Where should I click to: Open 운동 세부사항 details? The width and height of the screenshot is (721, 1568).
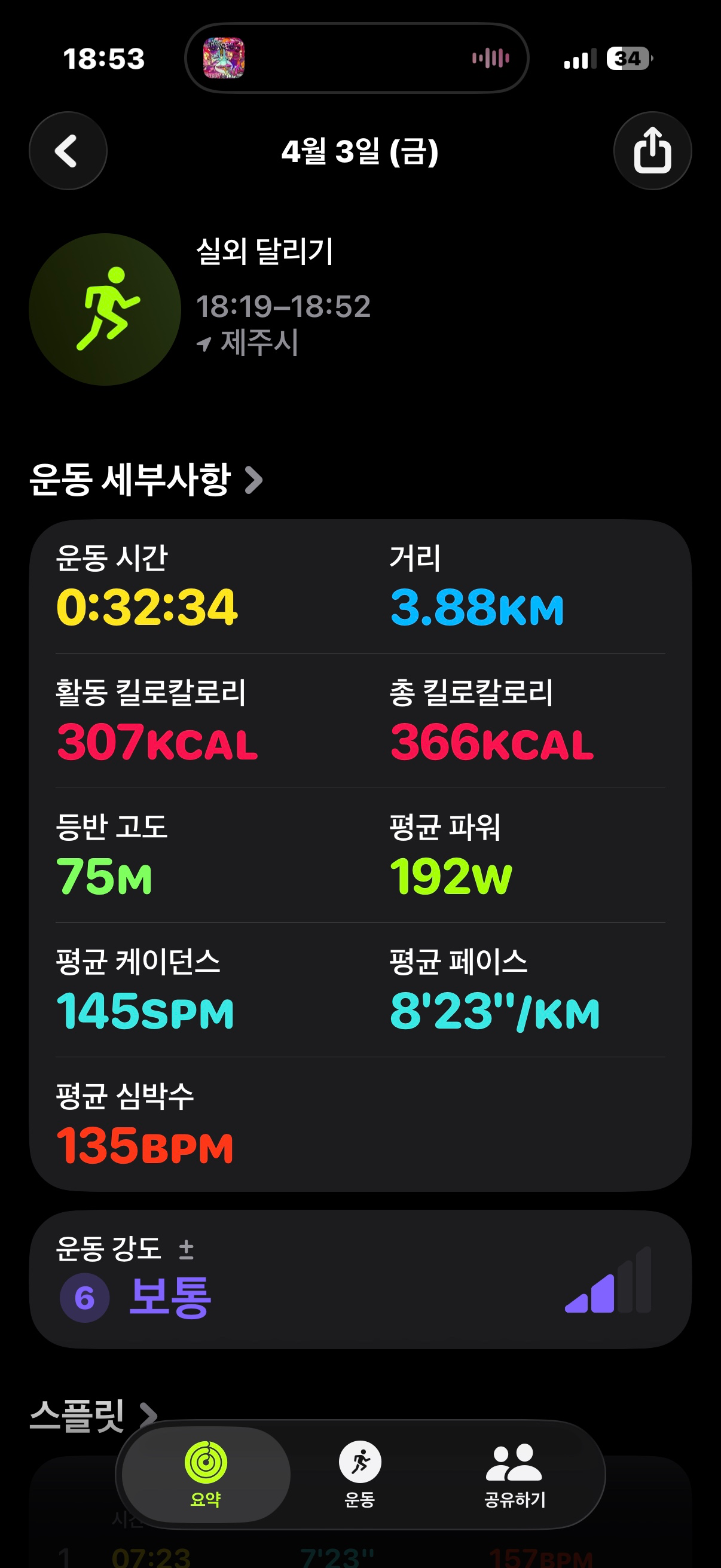[146, 480]
